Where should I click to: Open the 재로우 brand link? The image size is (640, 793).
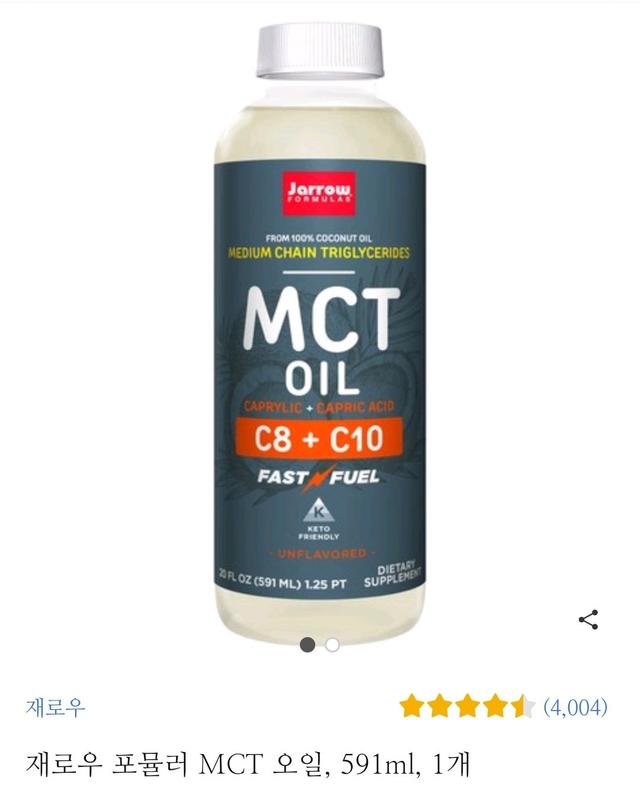point(55,708)
